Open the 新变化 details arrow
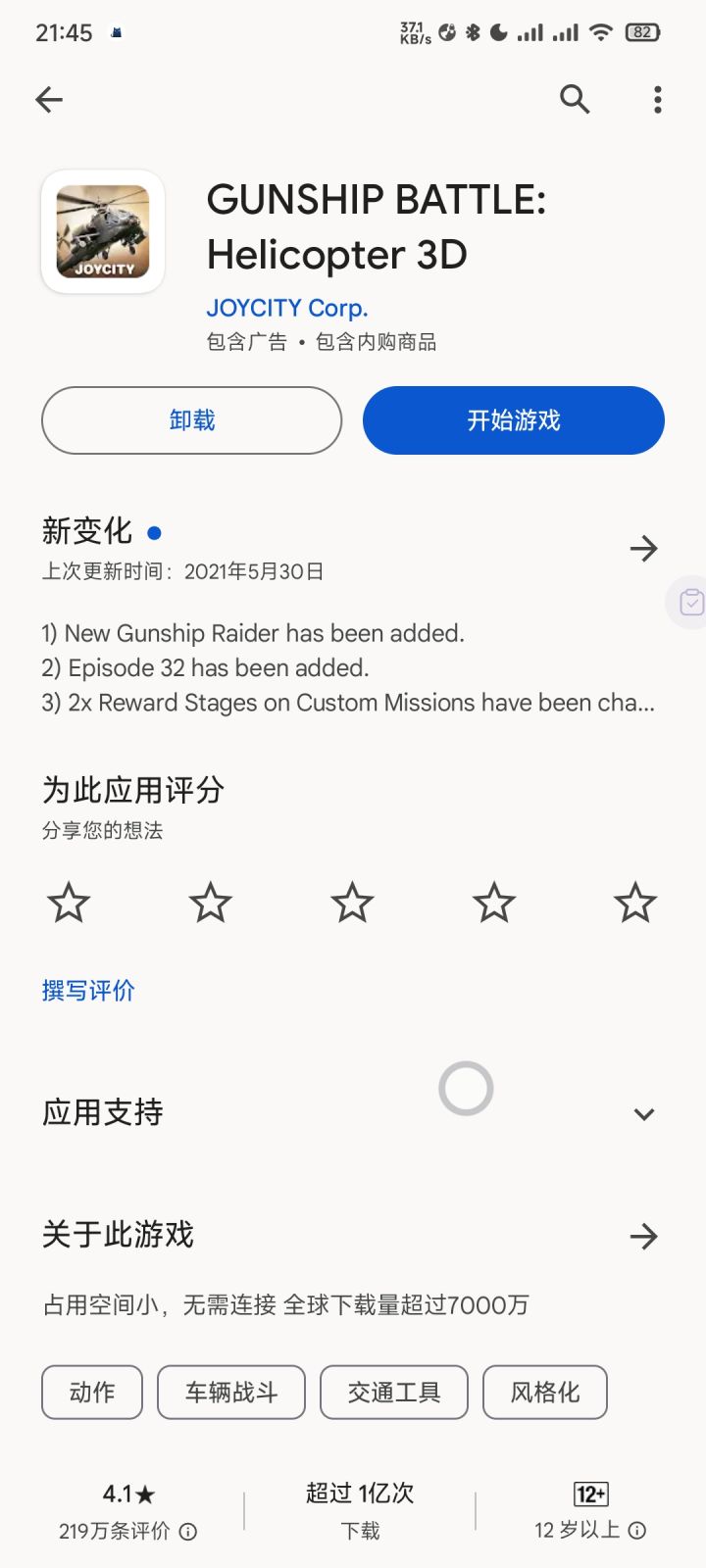Screen dimensions: 706x1568 click(643, 548)
